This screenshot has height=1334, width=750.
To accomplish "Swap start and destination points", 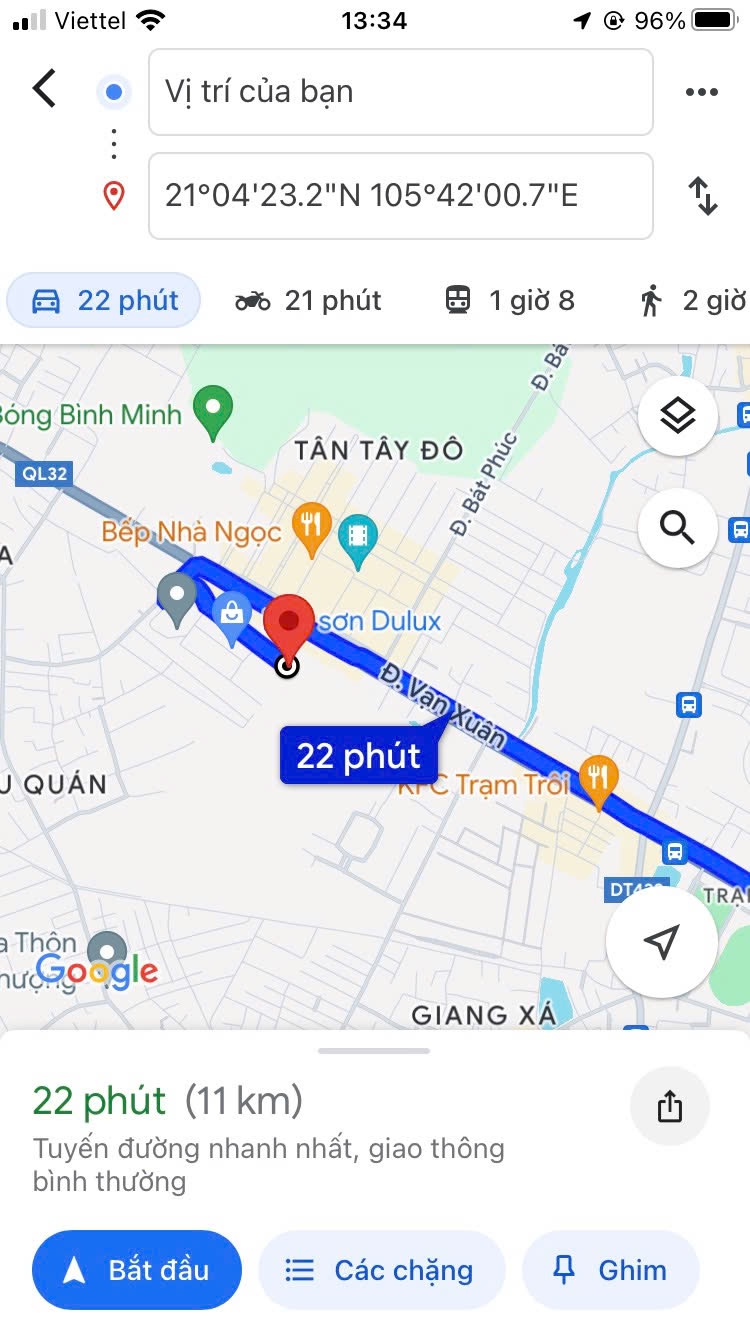I will pyautogui.click(x=703, y=196).
